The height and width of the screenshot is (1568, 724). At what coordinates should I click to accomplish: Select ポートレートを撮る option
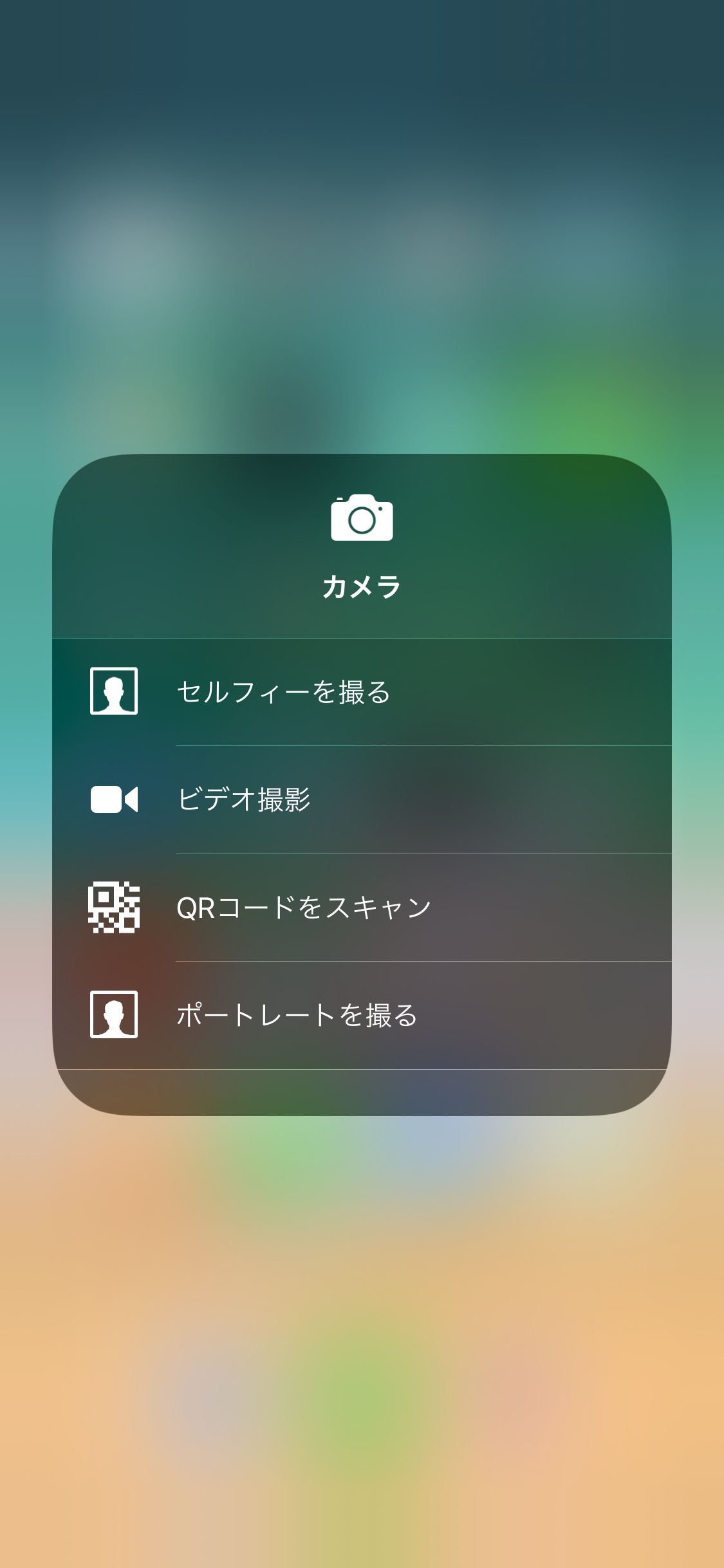[x=362, y=1016]
